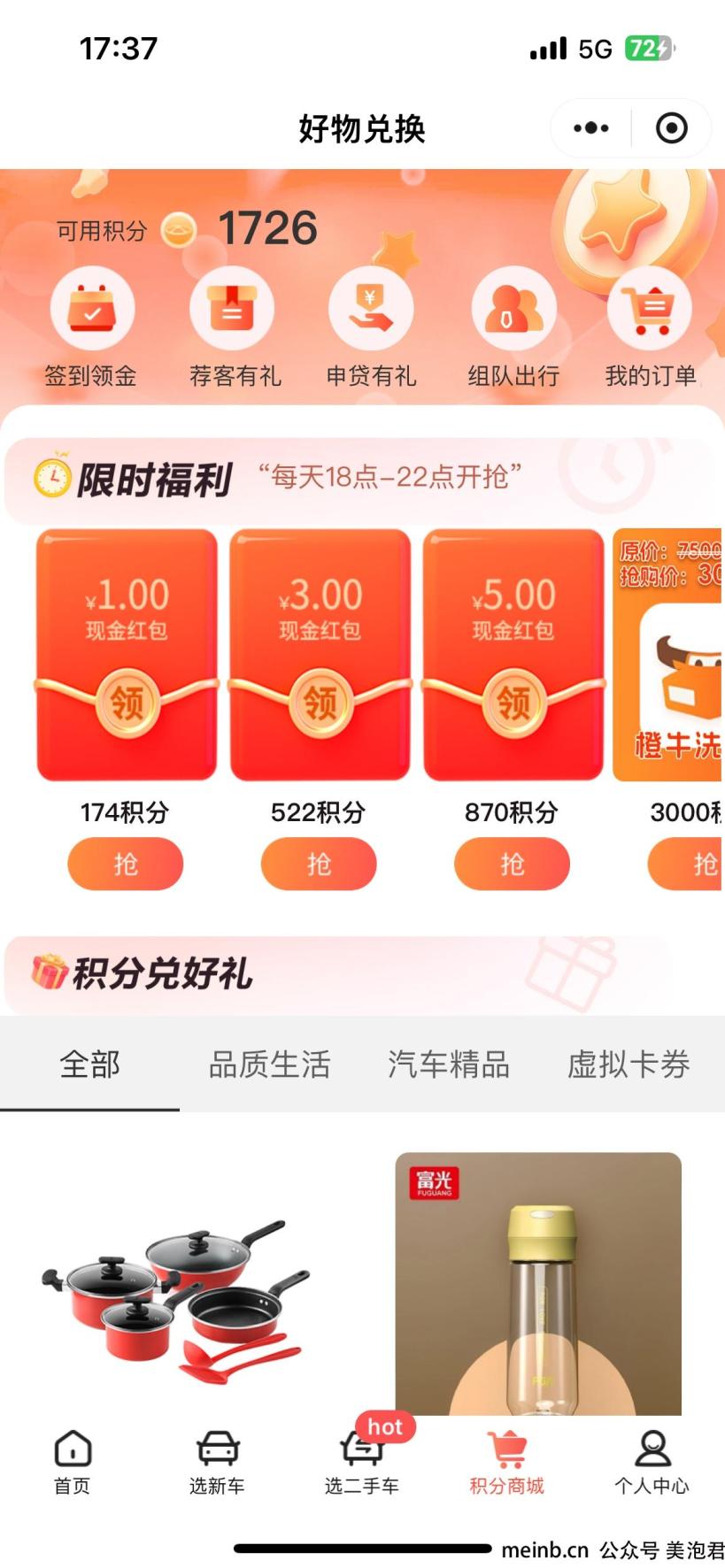Open 签到领金 daily check-in
This screenshot has width=725, height=1568.
(91, 327)
